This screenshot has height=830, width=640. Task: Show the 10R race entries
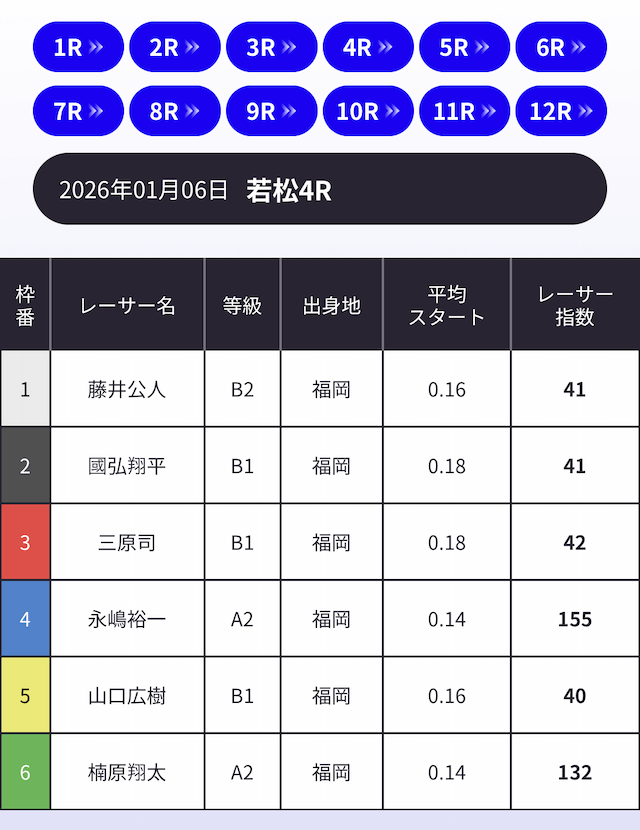coord(368,111)
